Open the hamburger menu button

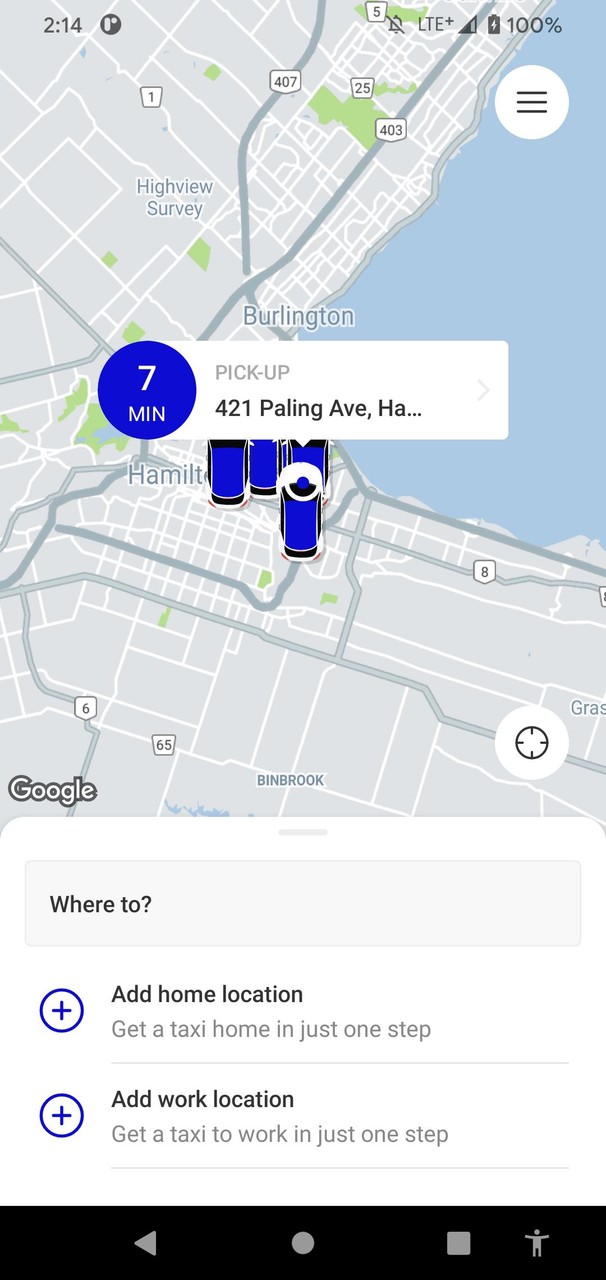(531, 102)
